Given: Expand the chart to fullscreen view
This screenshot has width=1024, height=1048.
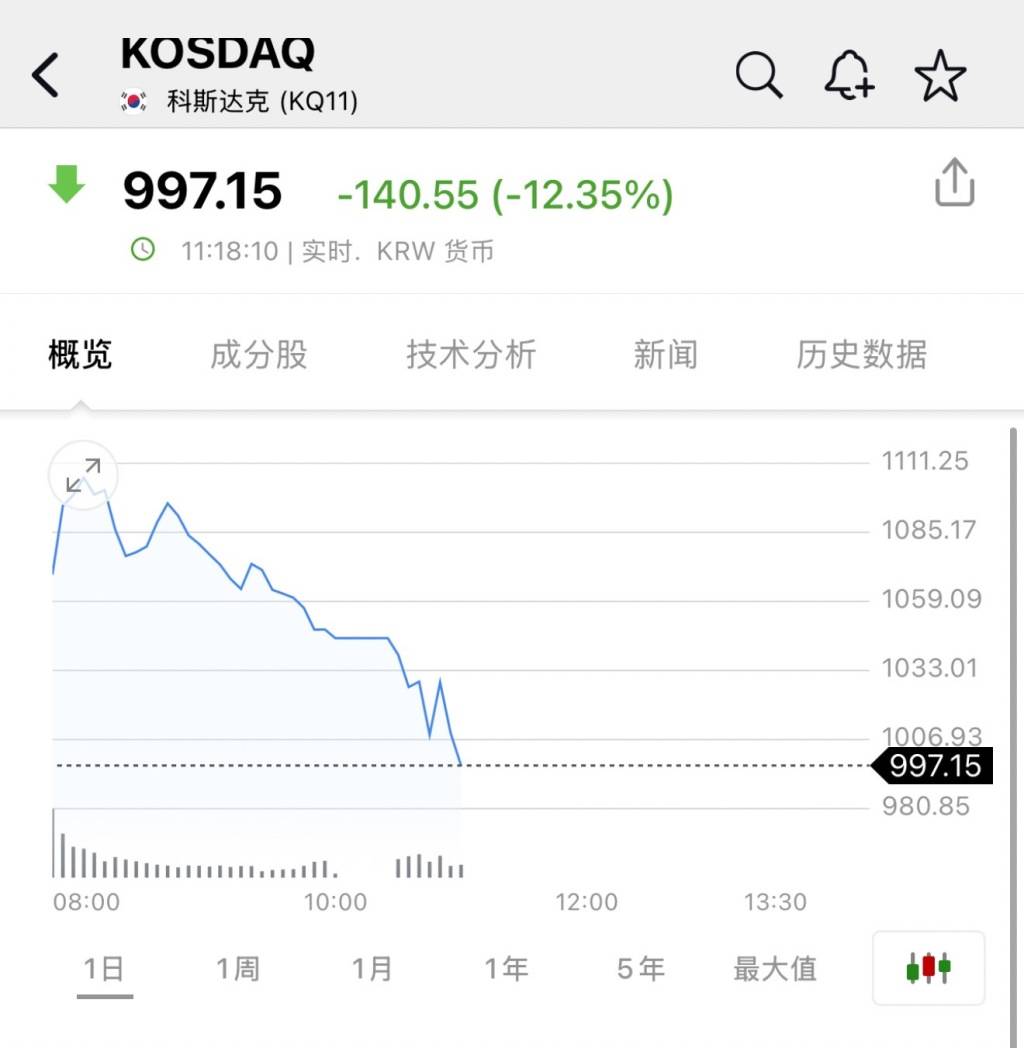Looking at the screenshot, I should (83, 475).
